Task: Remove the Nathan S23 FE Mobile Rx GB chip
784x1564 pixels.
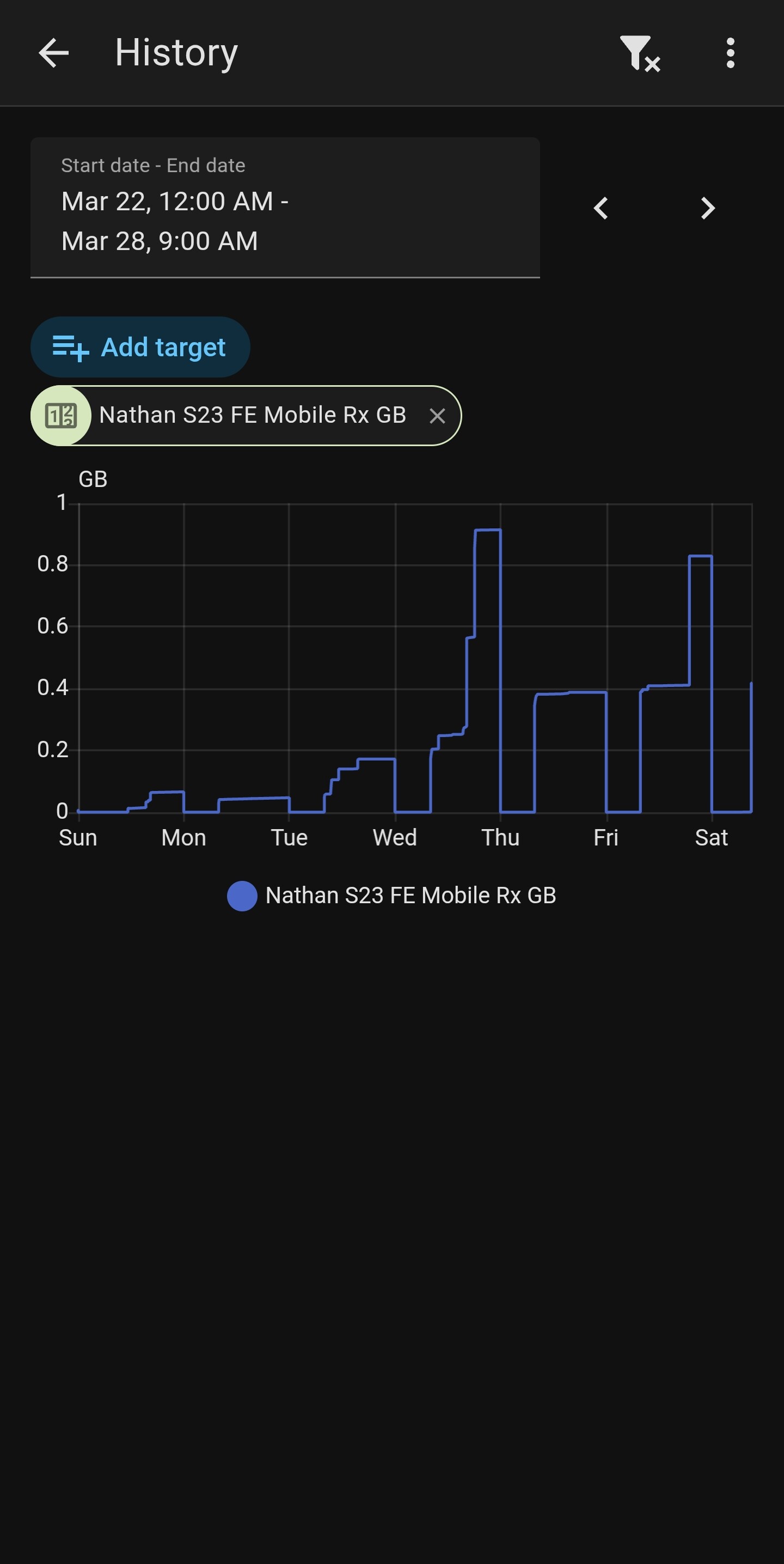Action: click(x=437, y=416)
